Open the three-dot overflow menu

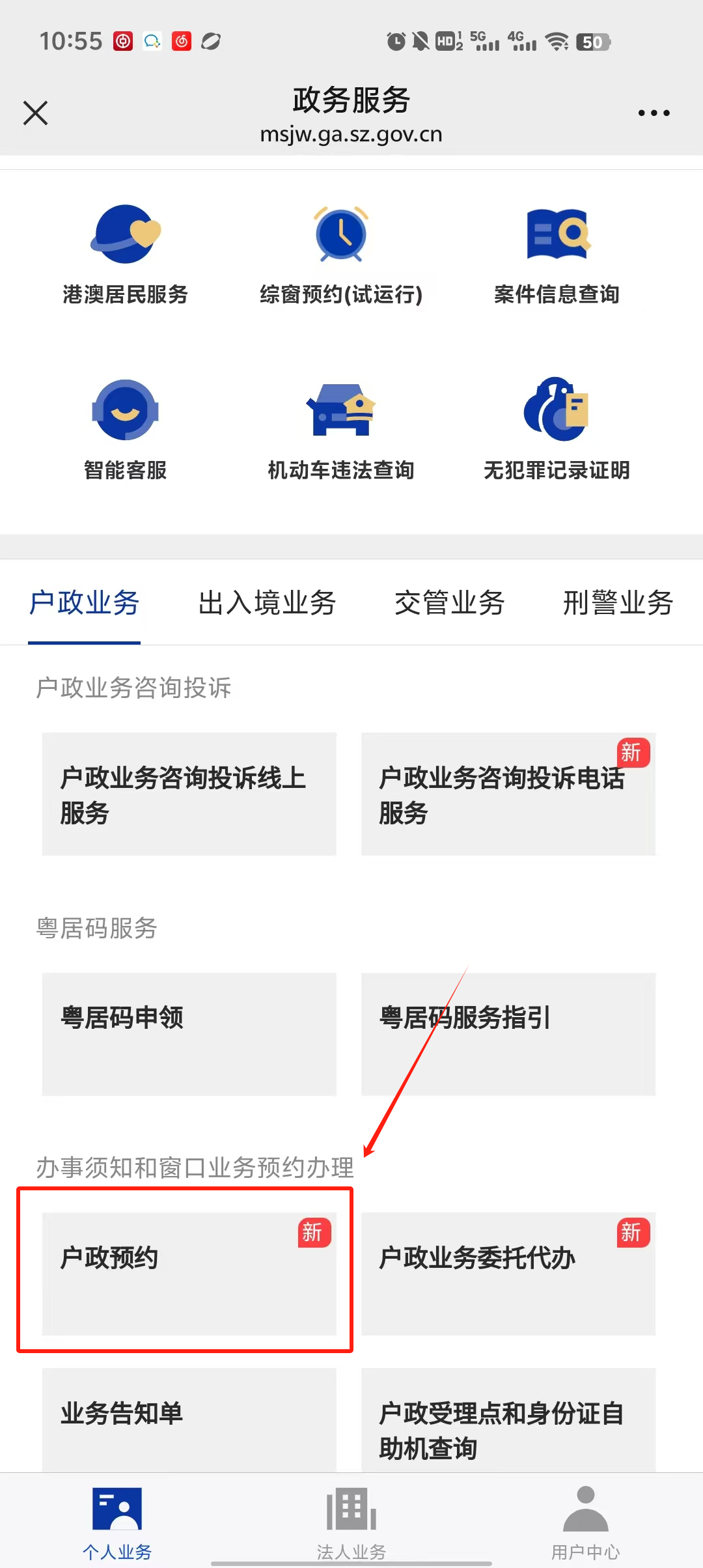pos(654,113)
